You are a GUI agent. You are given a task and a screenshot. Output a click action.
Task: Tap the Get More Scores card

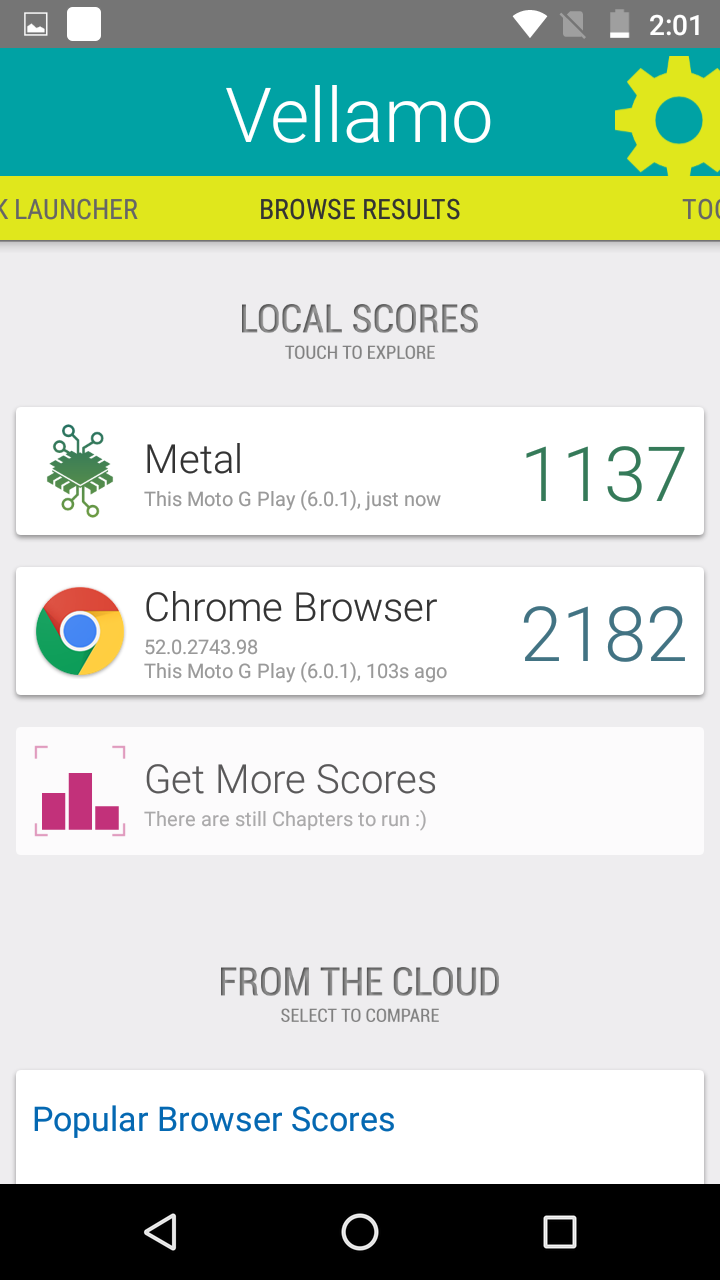tap(360, 791)
